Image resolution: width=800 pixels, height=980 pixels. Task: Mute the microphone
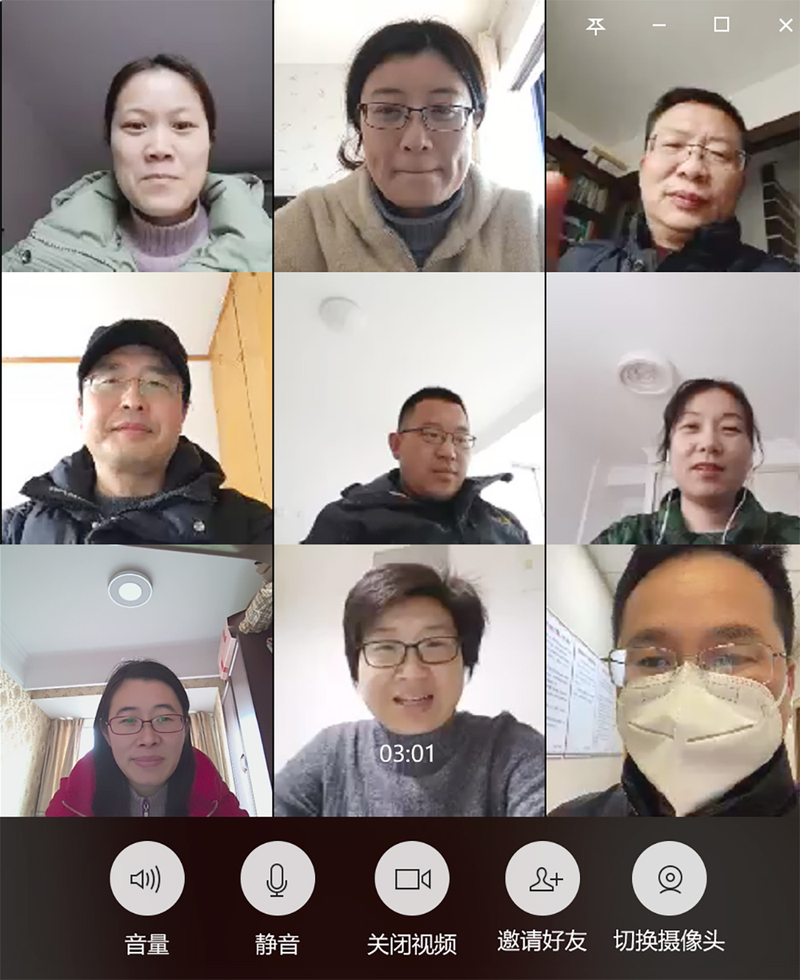277,879
